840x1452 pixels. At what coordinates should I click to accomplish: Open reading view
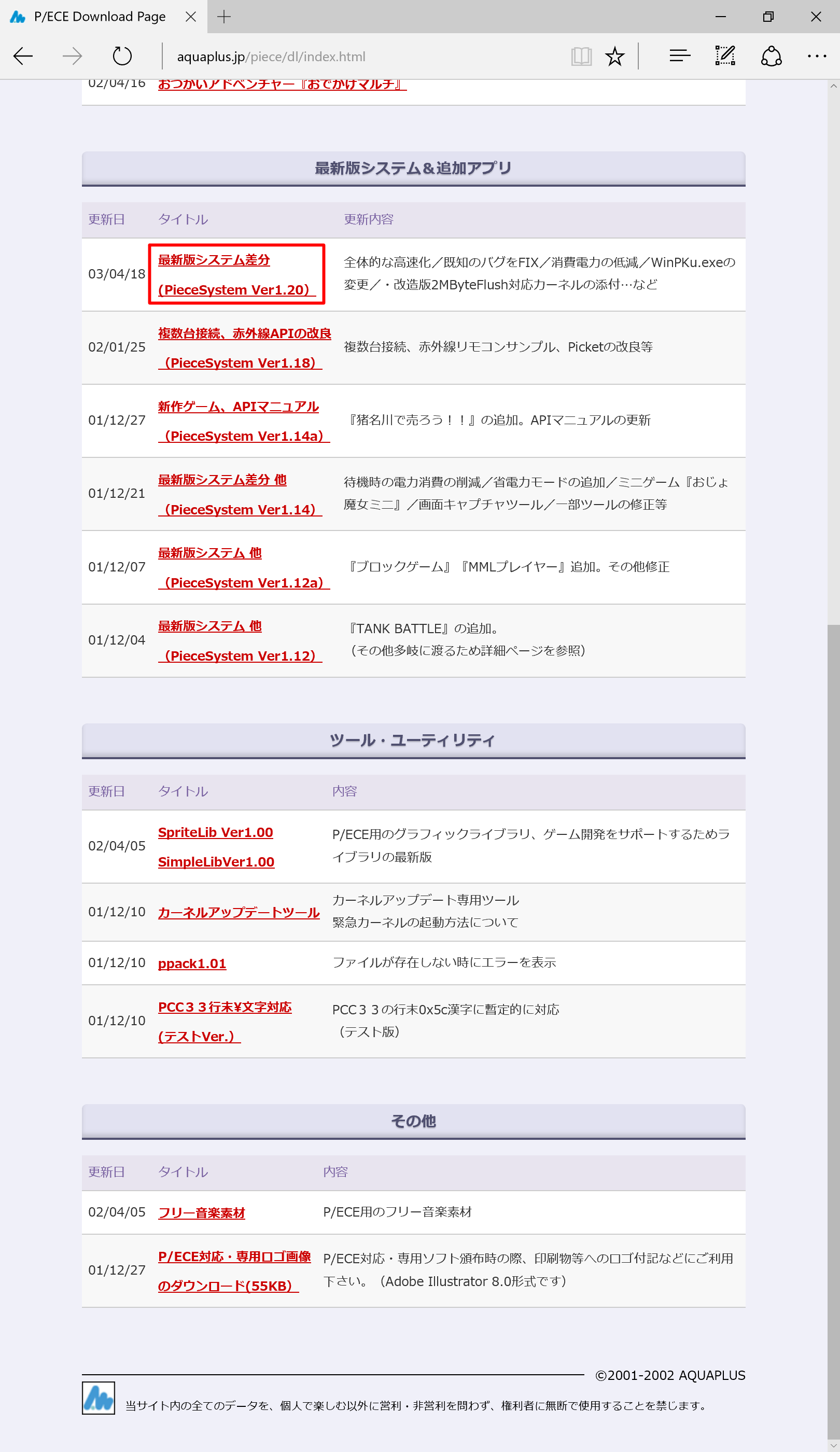(581, 56)
